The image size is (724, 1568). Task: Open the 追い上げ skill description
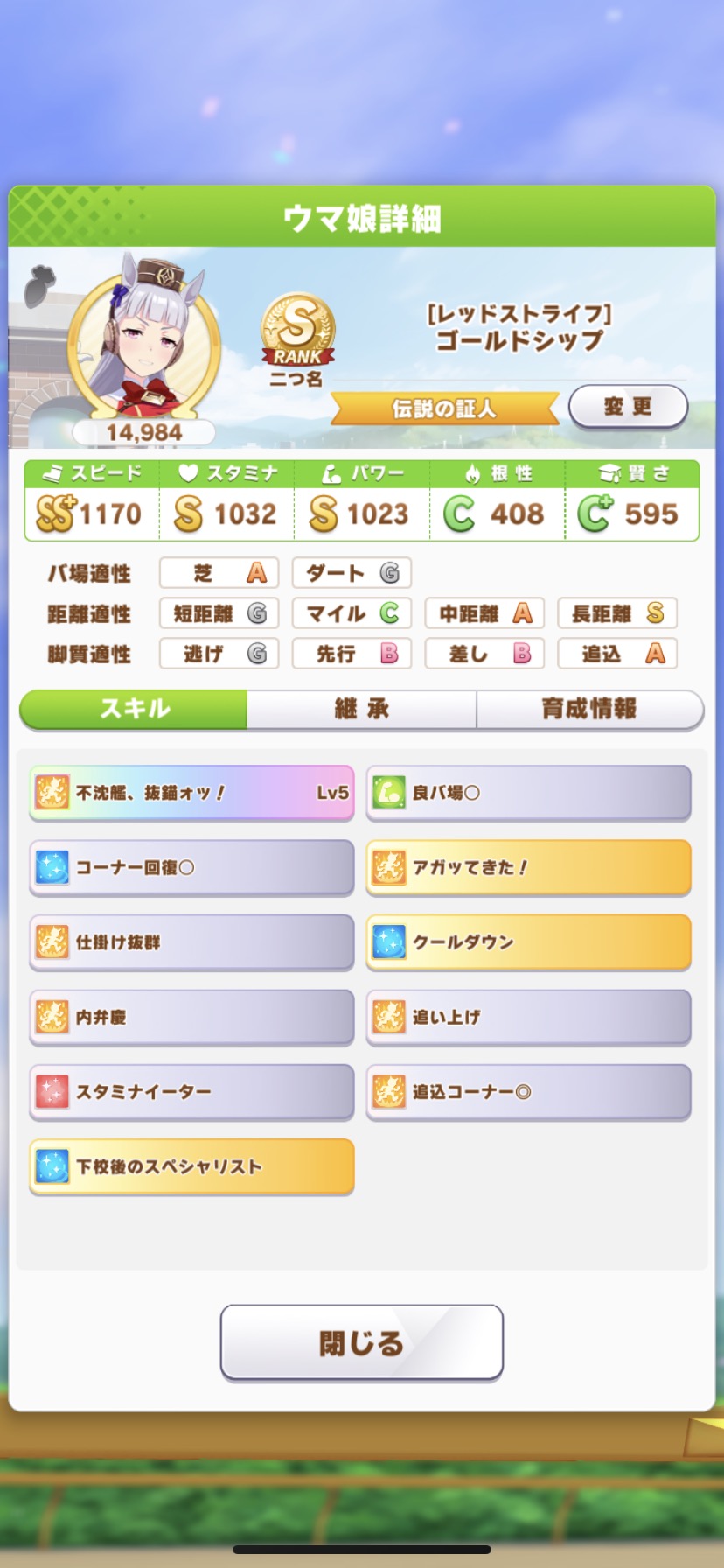pos(528,1017)
